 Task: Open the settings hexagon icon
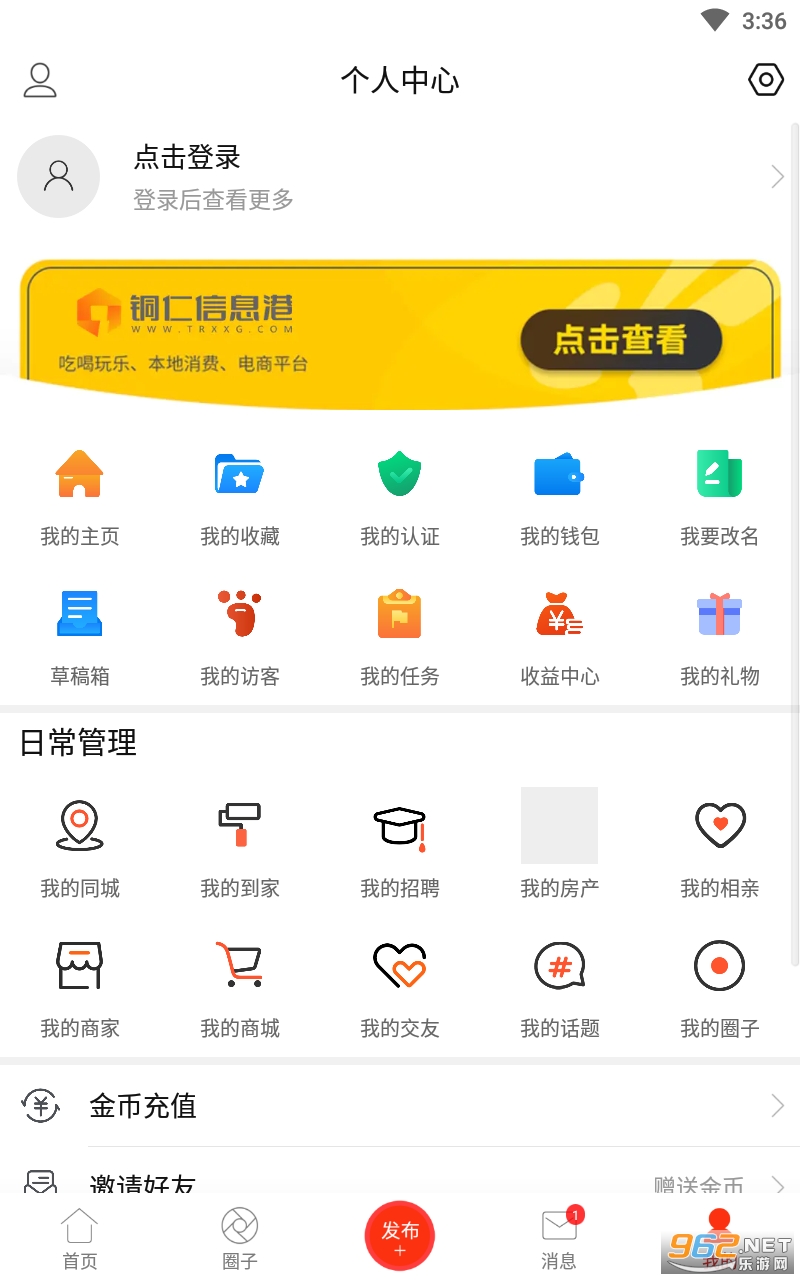coord(766,80)
